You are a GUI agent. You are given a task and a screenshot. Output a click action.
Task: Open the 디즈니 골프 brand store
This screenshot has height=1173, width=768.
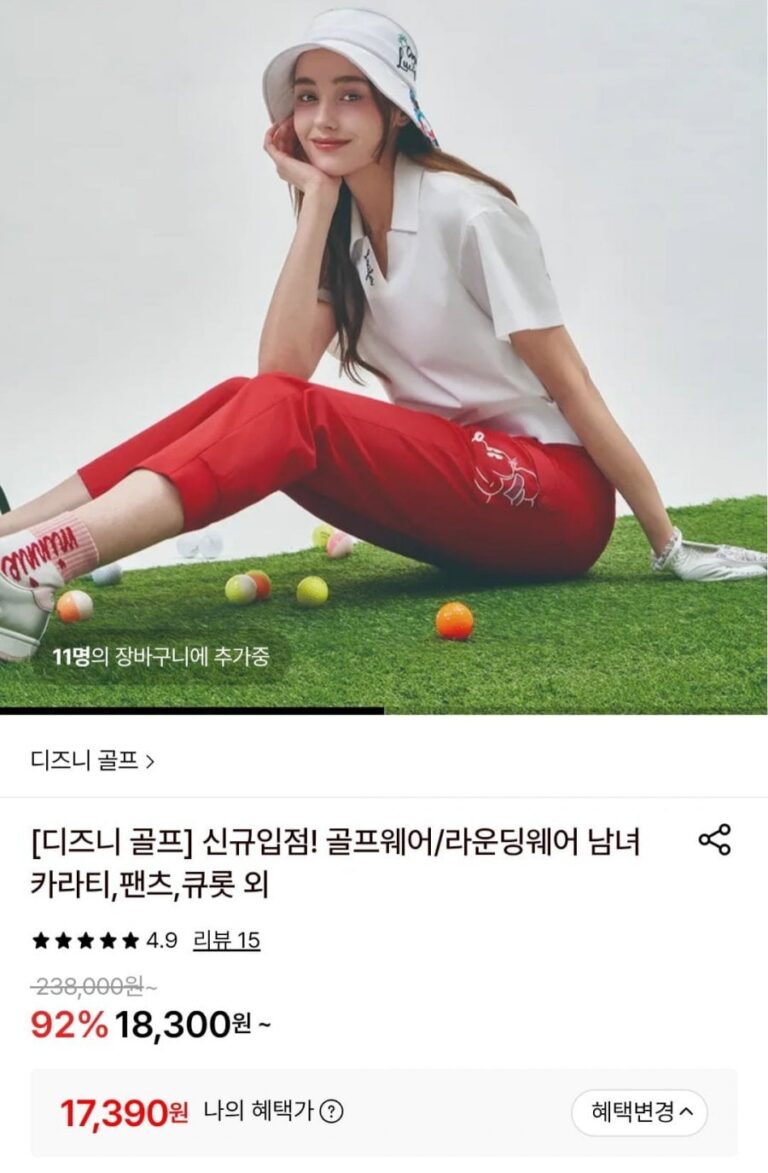(92, 761)
